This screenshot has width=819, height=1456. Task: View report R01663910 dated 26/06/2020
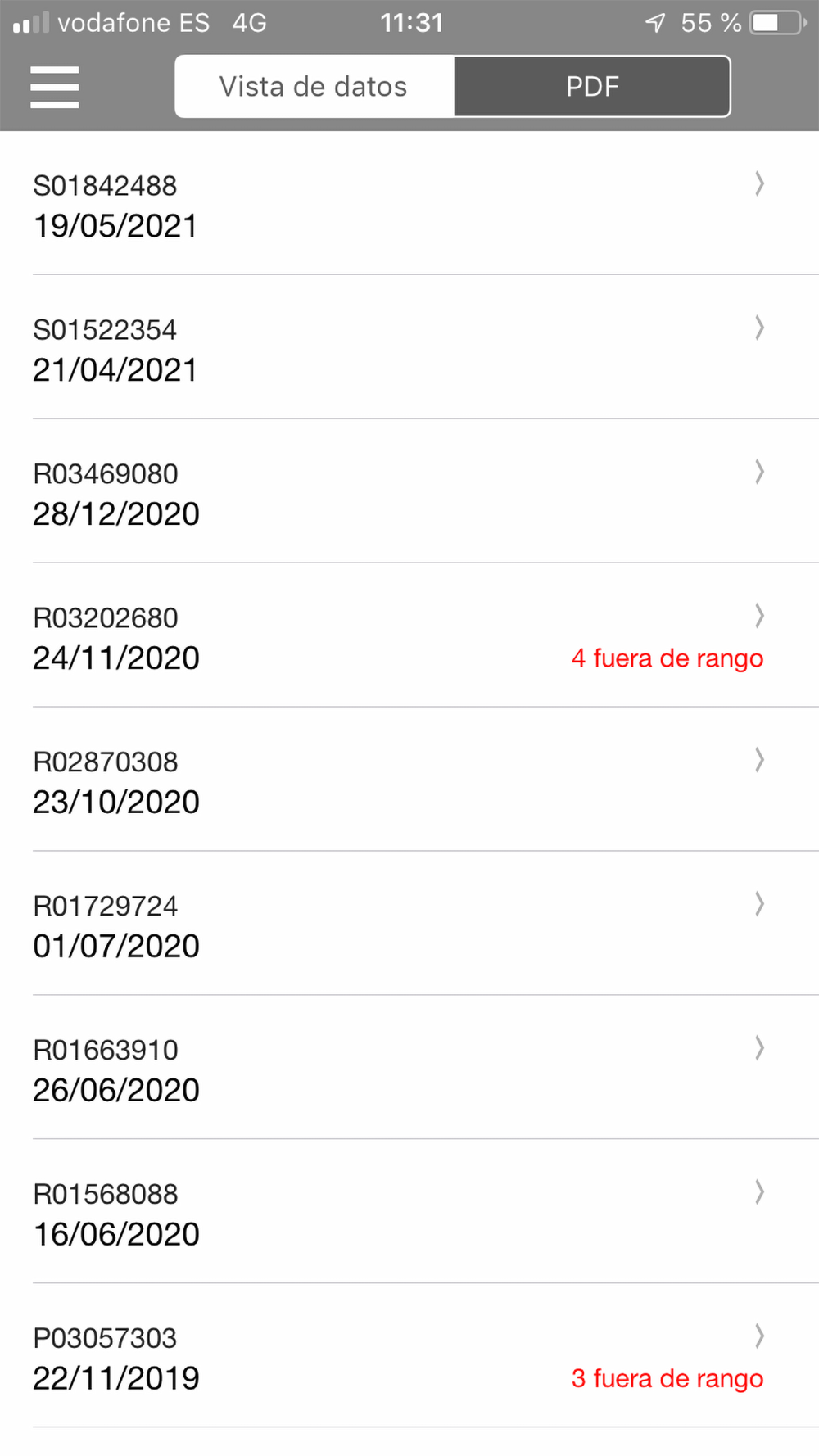click(x=393, y=1069)
